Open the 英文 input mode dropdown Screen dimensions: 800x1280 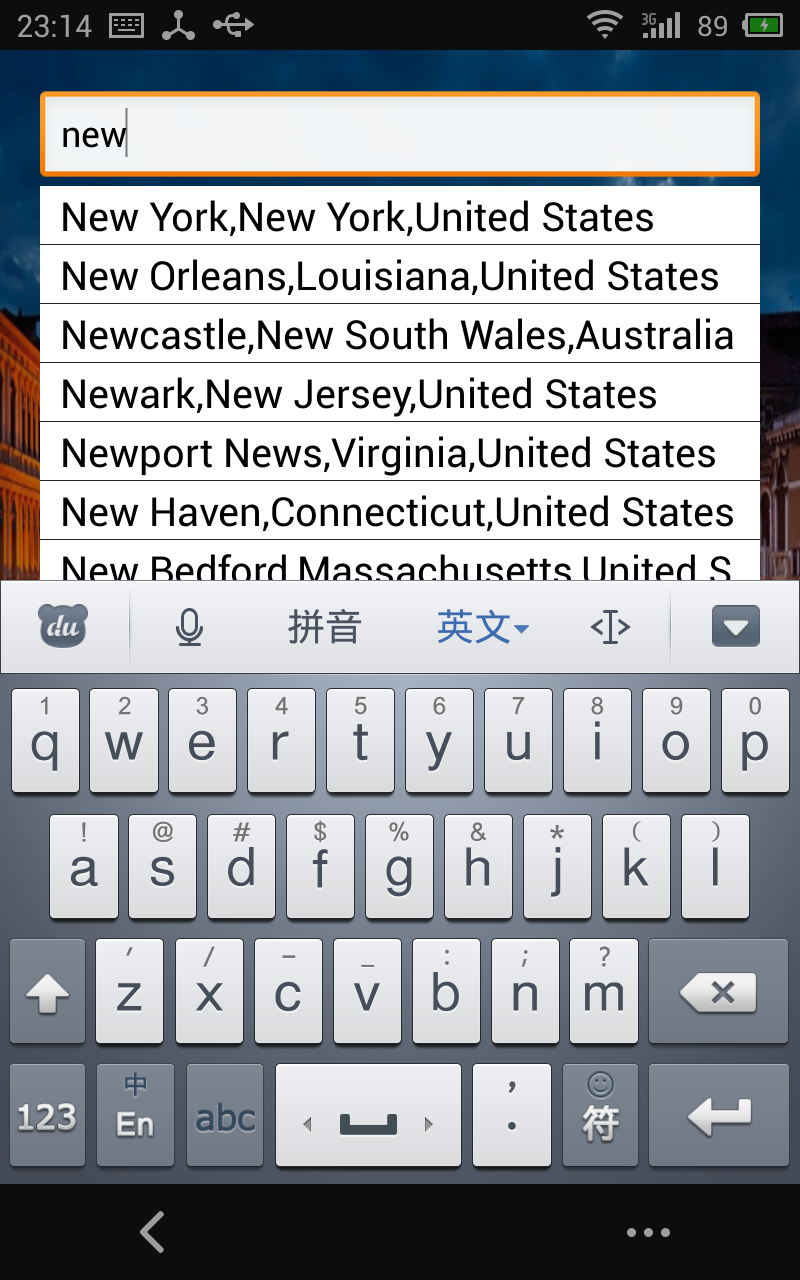pyautogui.click(x=483, y=627)
